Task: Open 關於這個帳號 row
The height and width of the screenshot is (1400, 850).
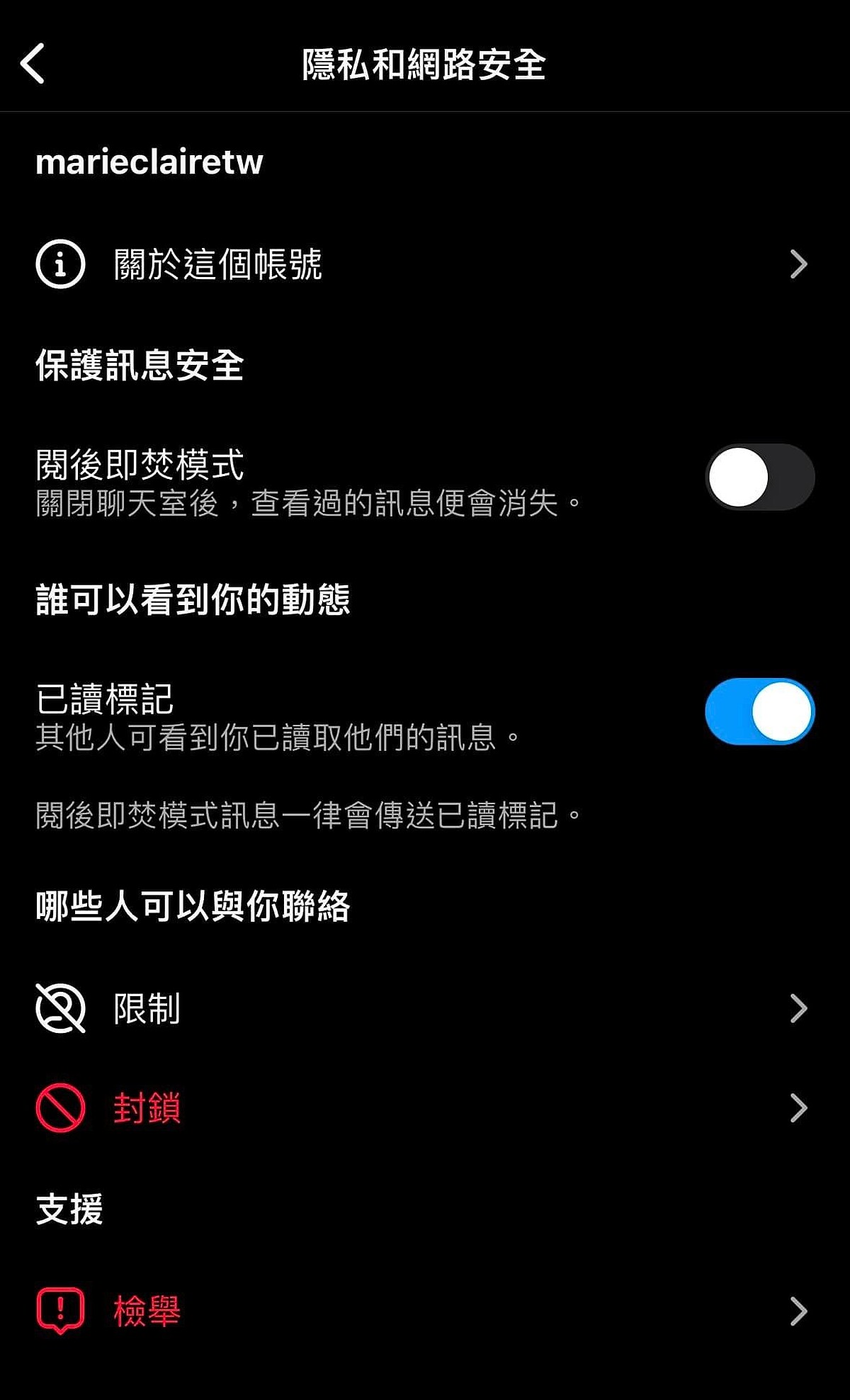Action: point(424,264)
